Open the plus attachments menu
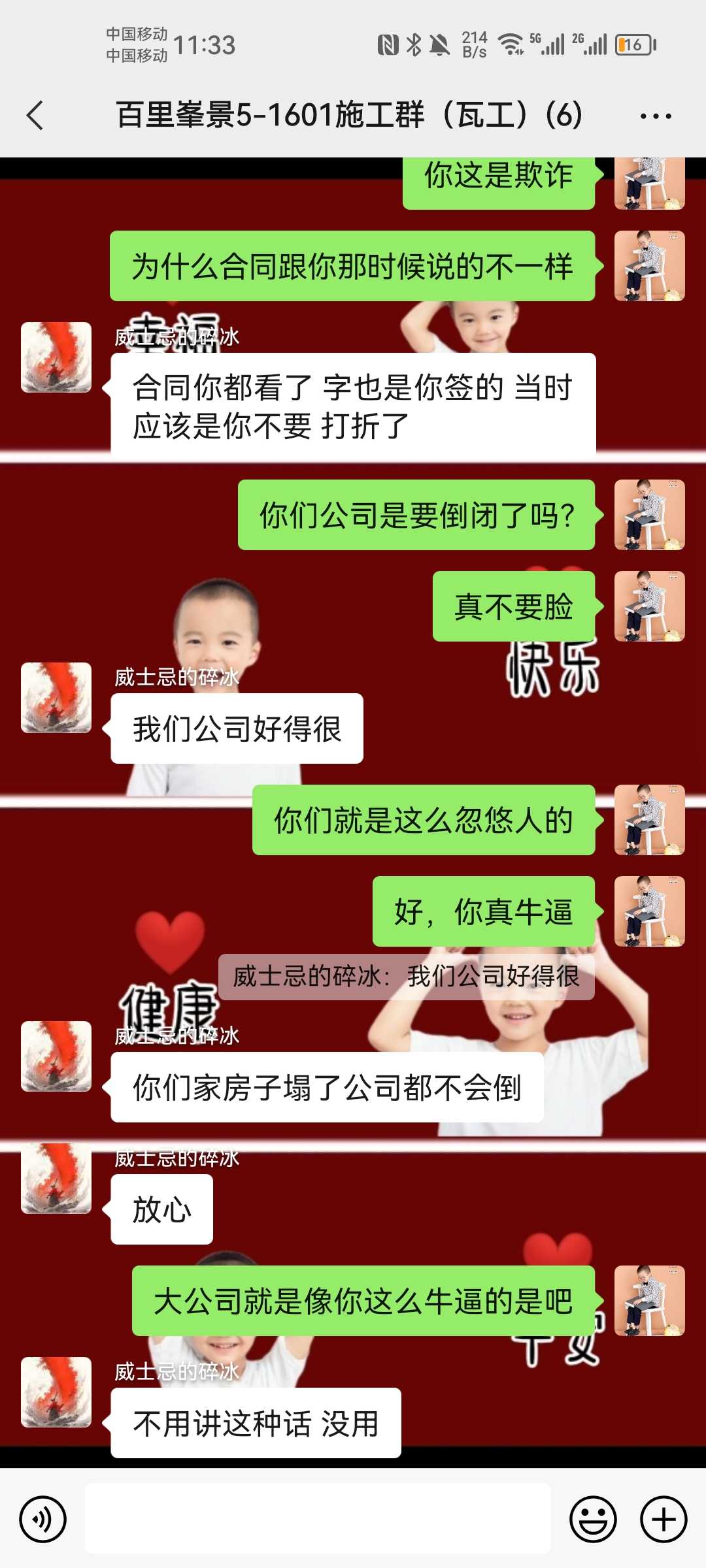Viewport: 706px width, 1568px height. [x=663, y=1519]
